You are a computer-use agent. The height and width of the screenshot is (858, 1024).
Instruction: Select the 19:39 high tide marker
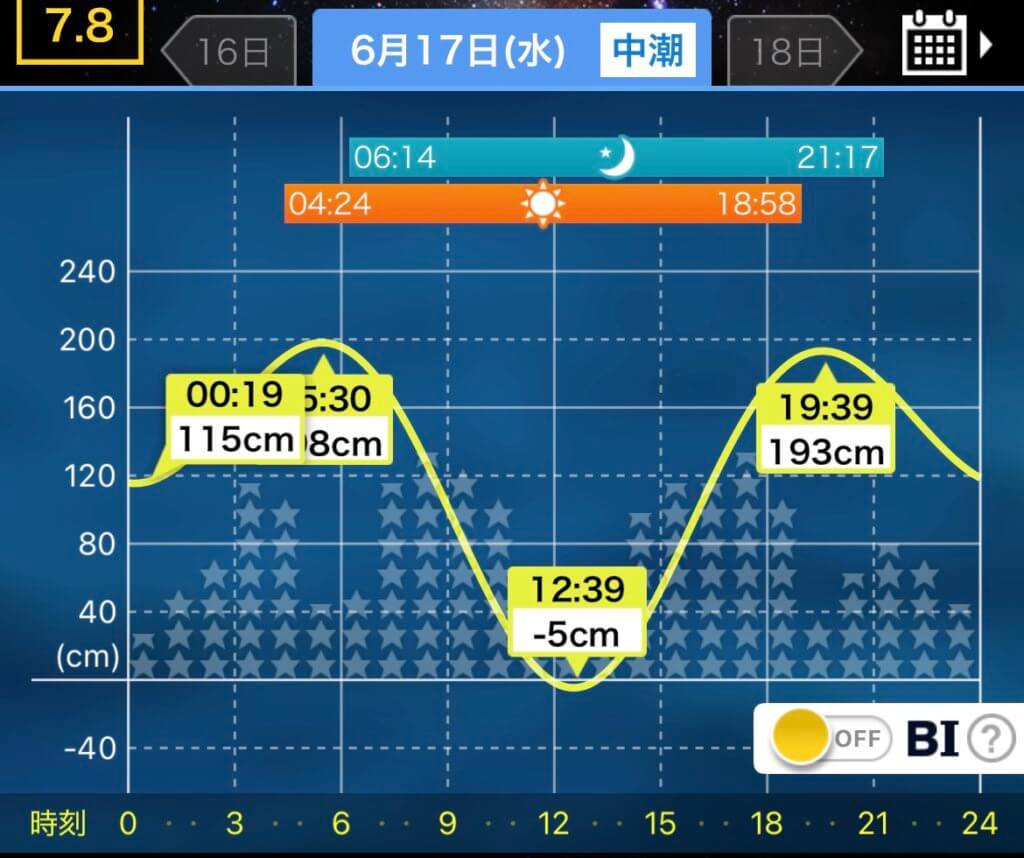tap(825, 429)
